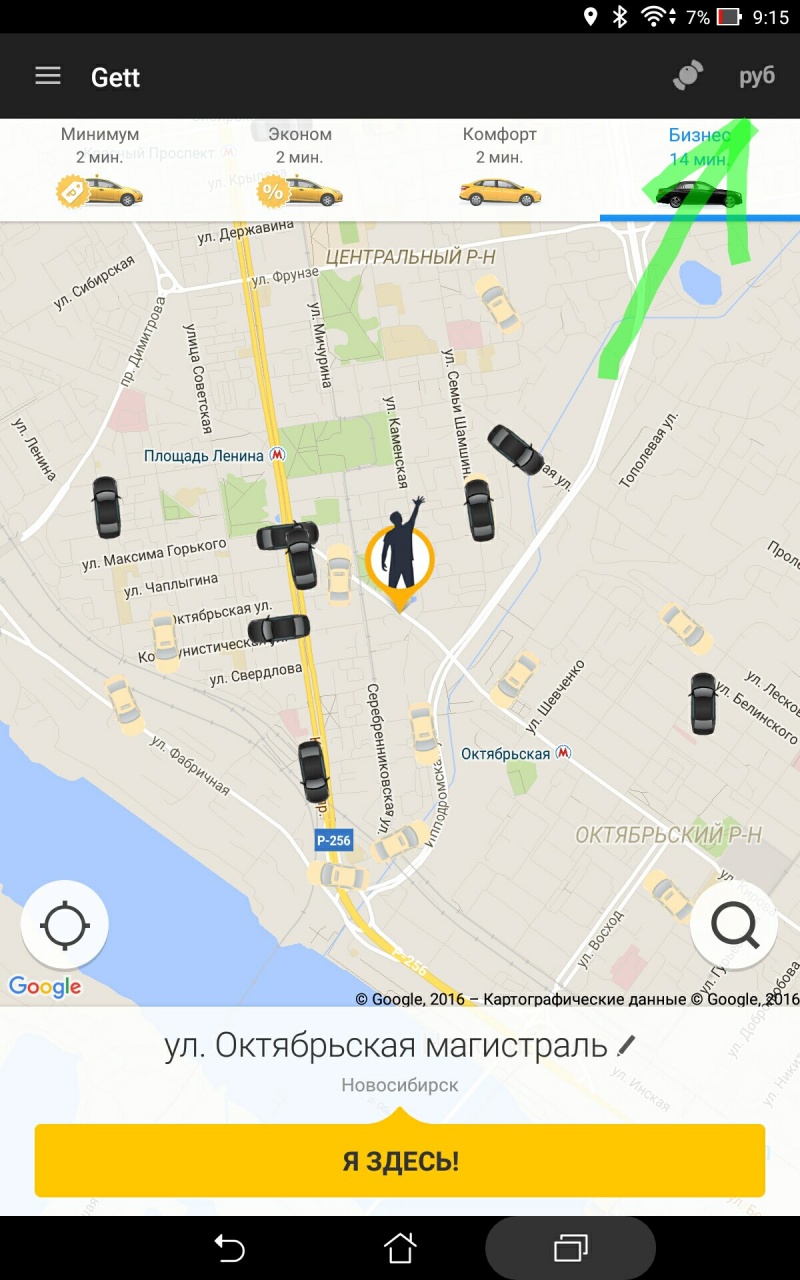Open recent apps from navigation bar
The width and height of the screenshot is (800, 1280).
coord(571,1248)
